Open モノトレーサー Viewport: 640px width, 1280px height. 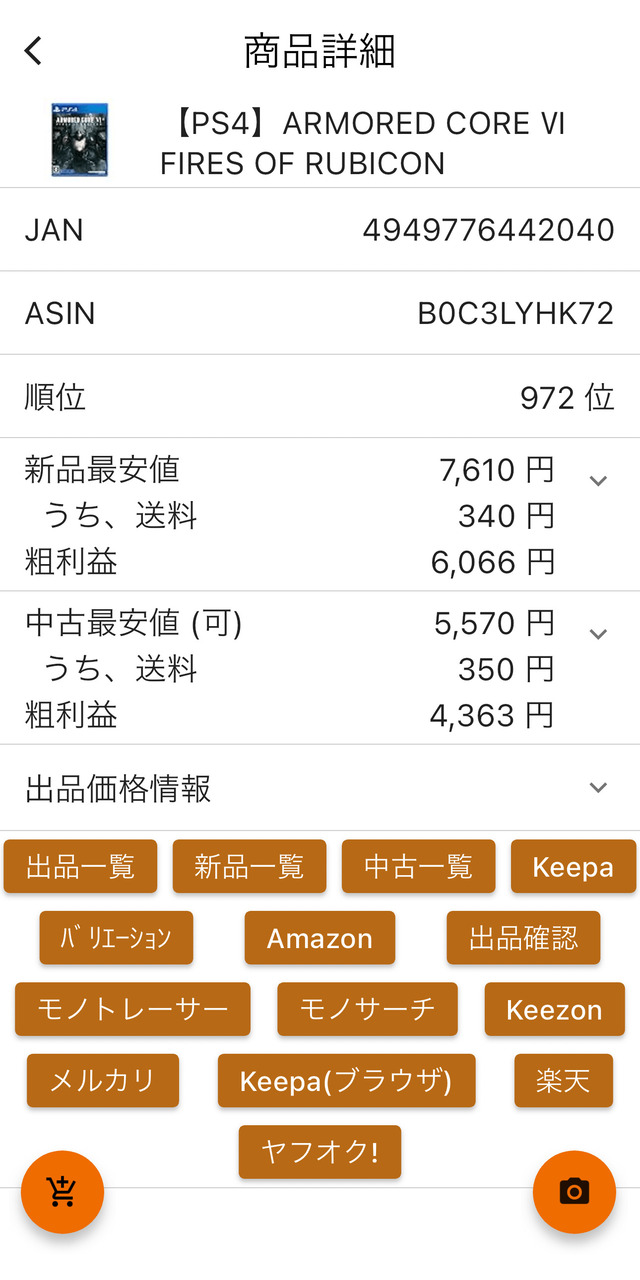click(x=133, y=1009)
